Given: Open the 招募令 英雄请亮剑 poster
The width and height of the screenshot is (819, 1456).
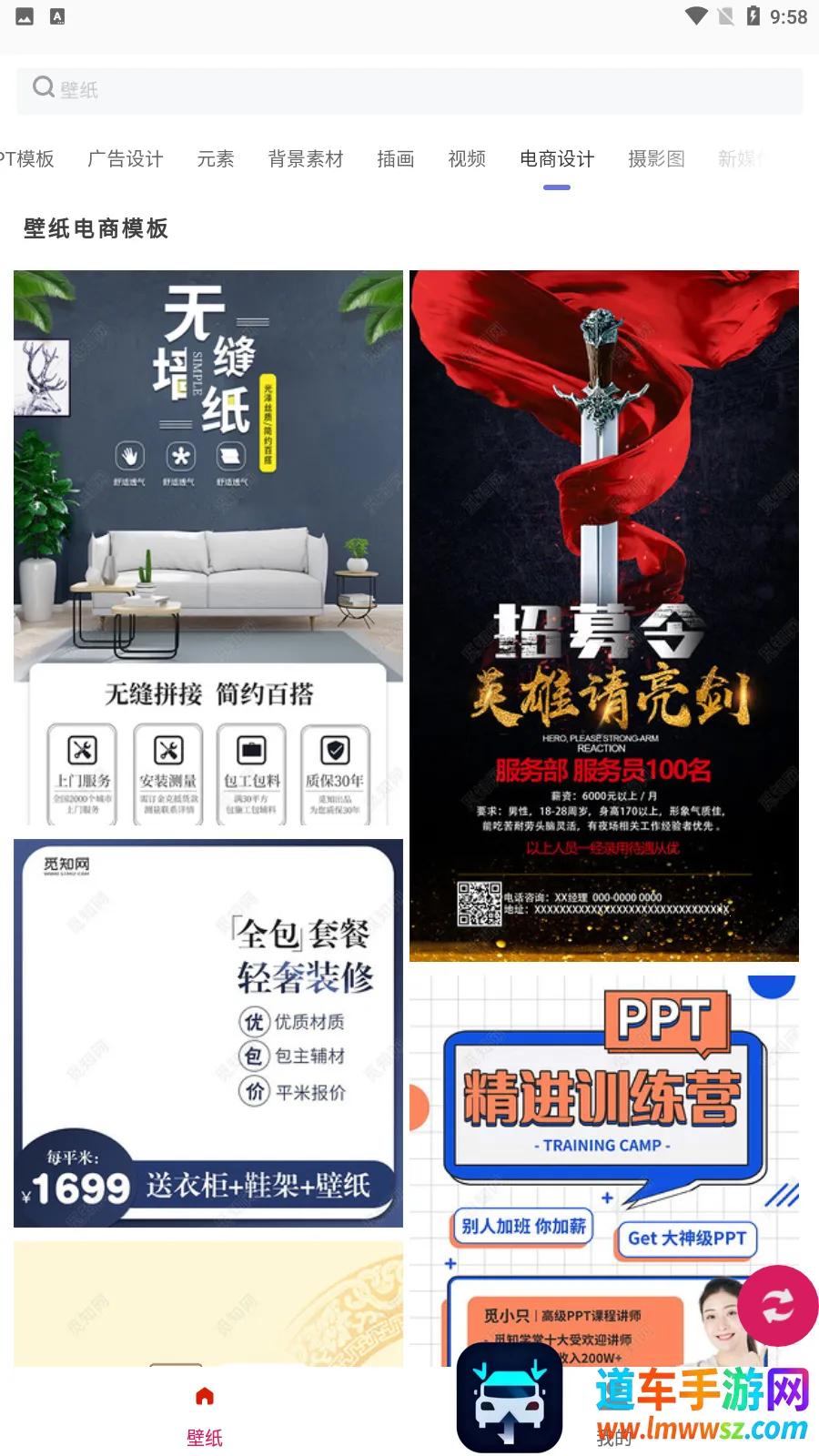Looking at the screenshot, I should click(604, 616).
